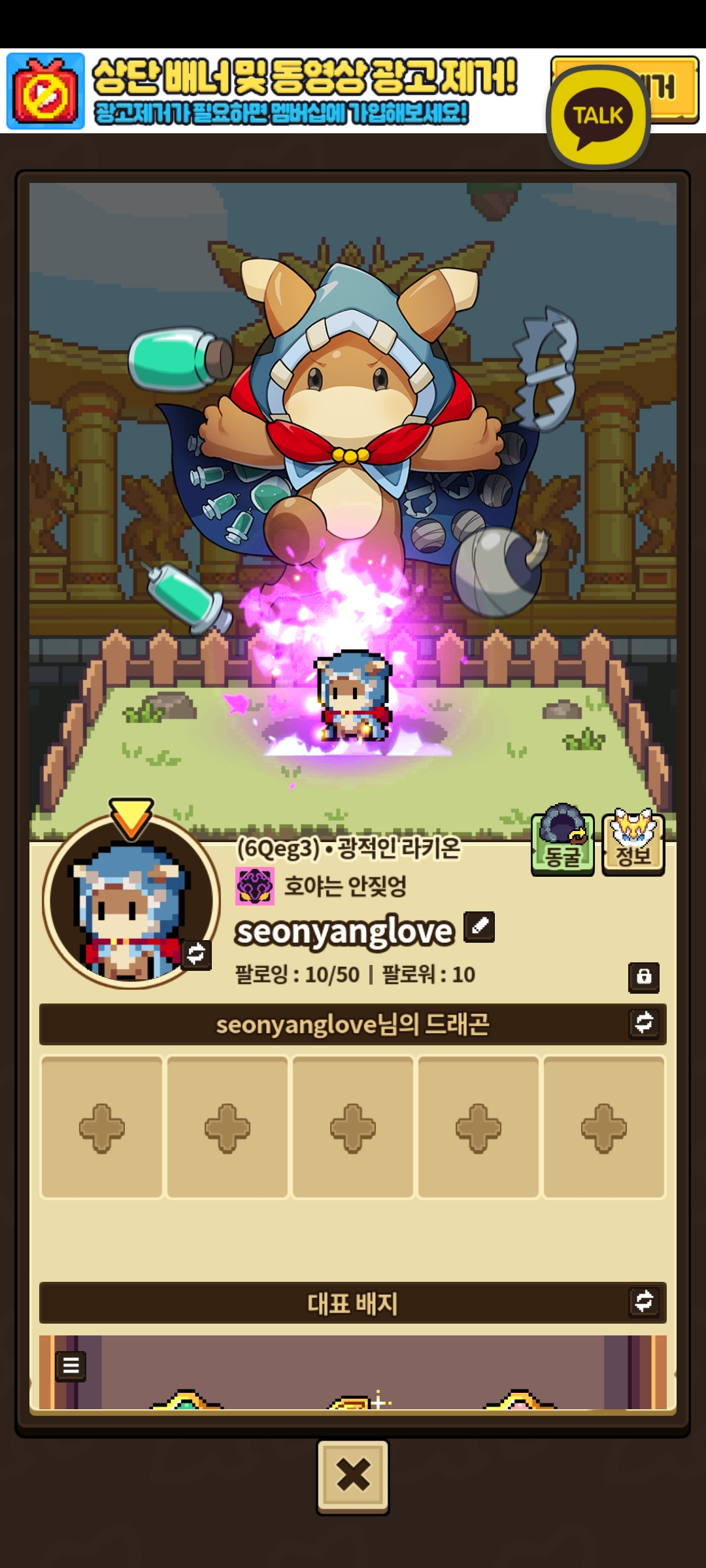Add a dragon to the first empty slot
Image resolution: width=706 pixels, height=1568 pixels.
pyautogui.click(x=102, y=1128)
